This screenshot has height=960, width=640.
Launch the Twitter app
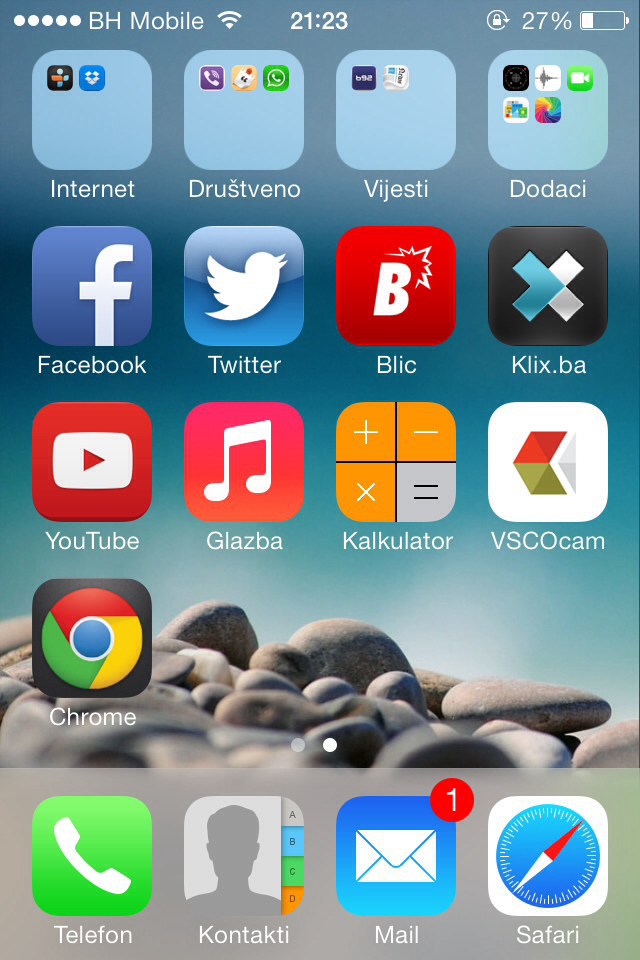[x=244, y=286]
